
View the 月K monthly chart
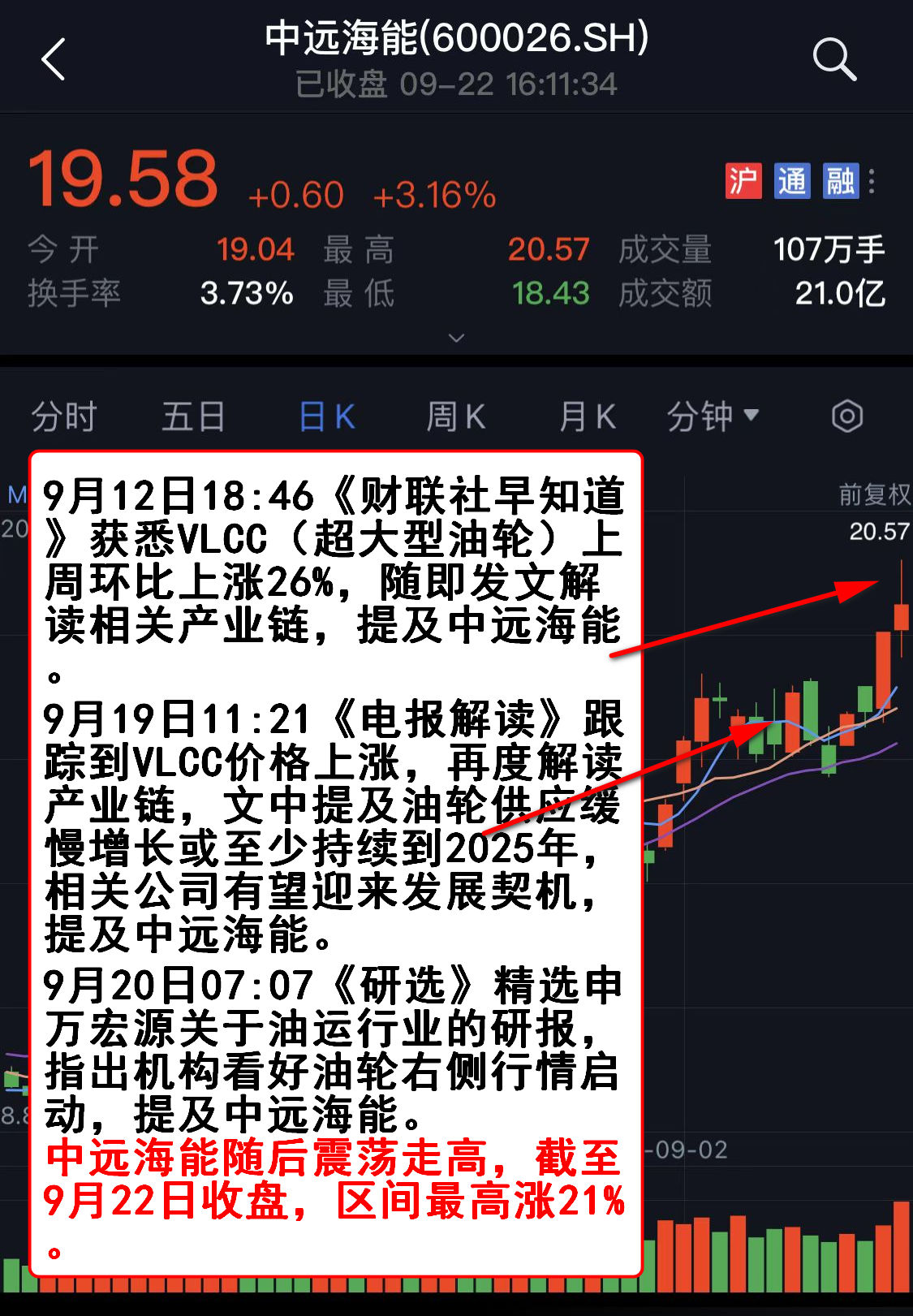click(587, 417)
